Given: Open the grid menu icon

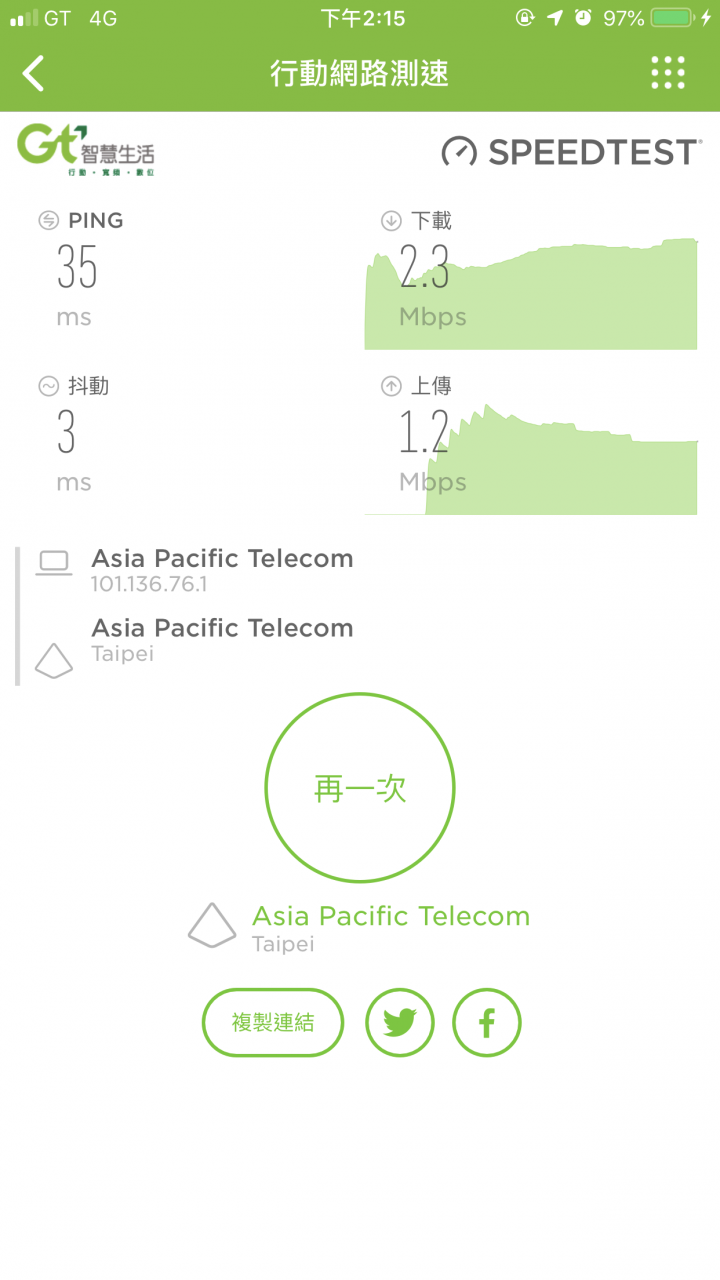Looking at the screenshot, I should pos(668,73).
